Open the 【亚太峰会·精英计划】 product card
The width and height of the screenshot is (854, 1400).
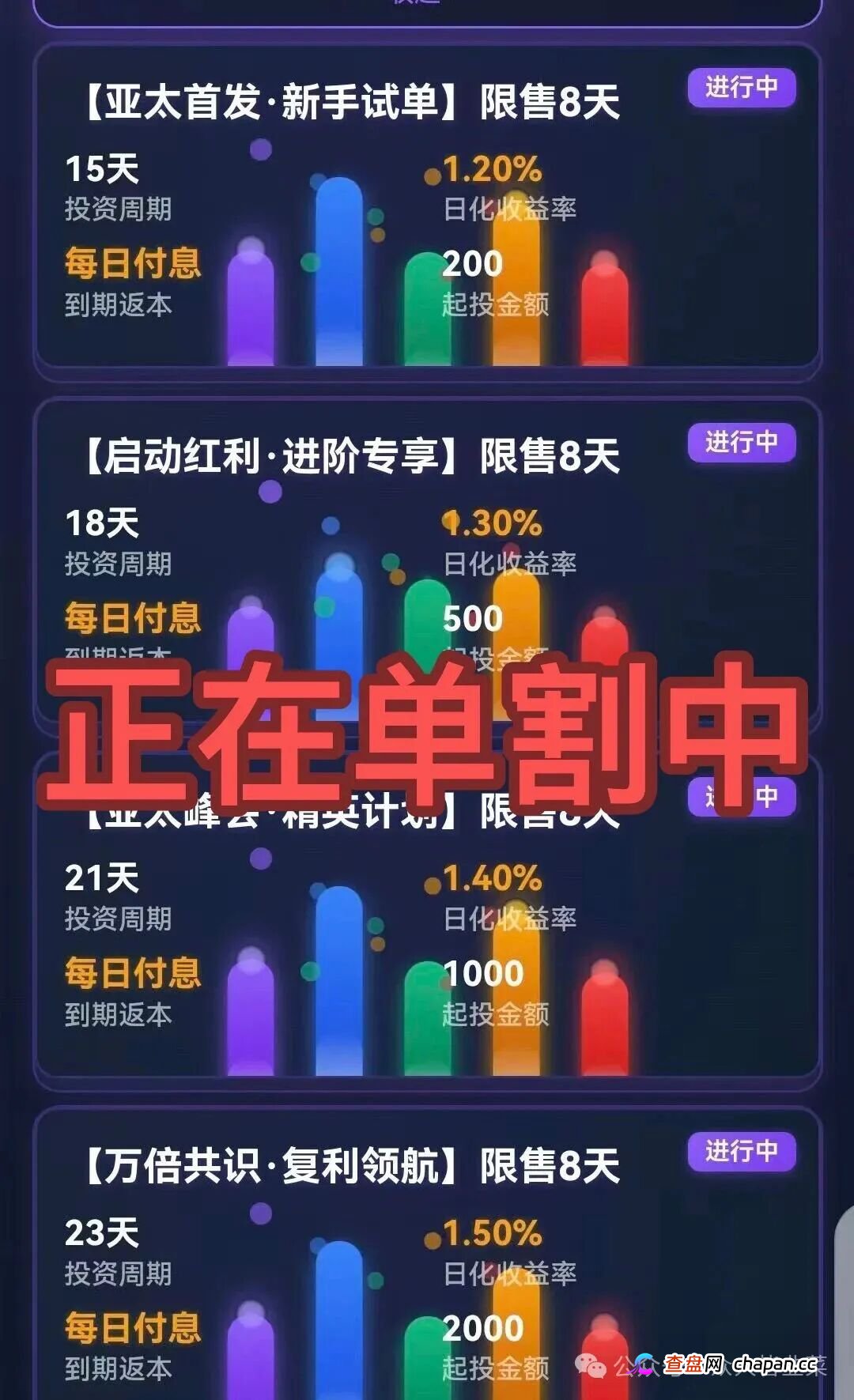click(x=427, y=933)
